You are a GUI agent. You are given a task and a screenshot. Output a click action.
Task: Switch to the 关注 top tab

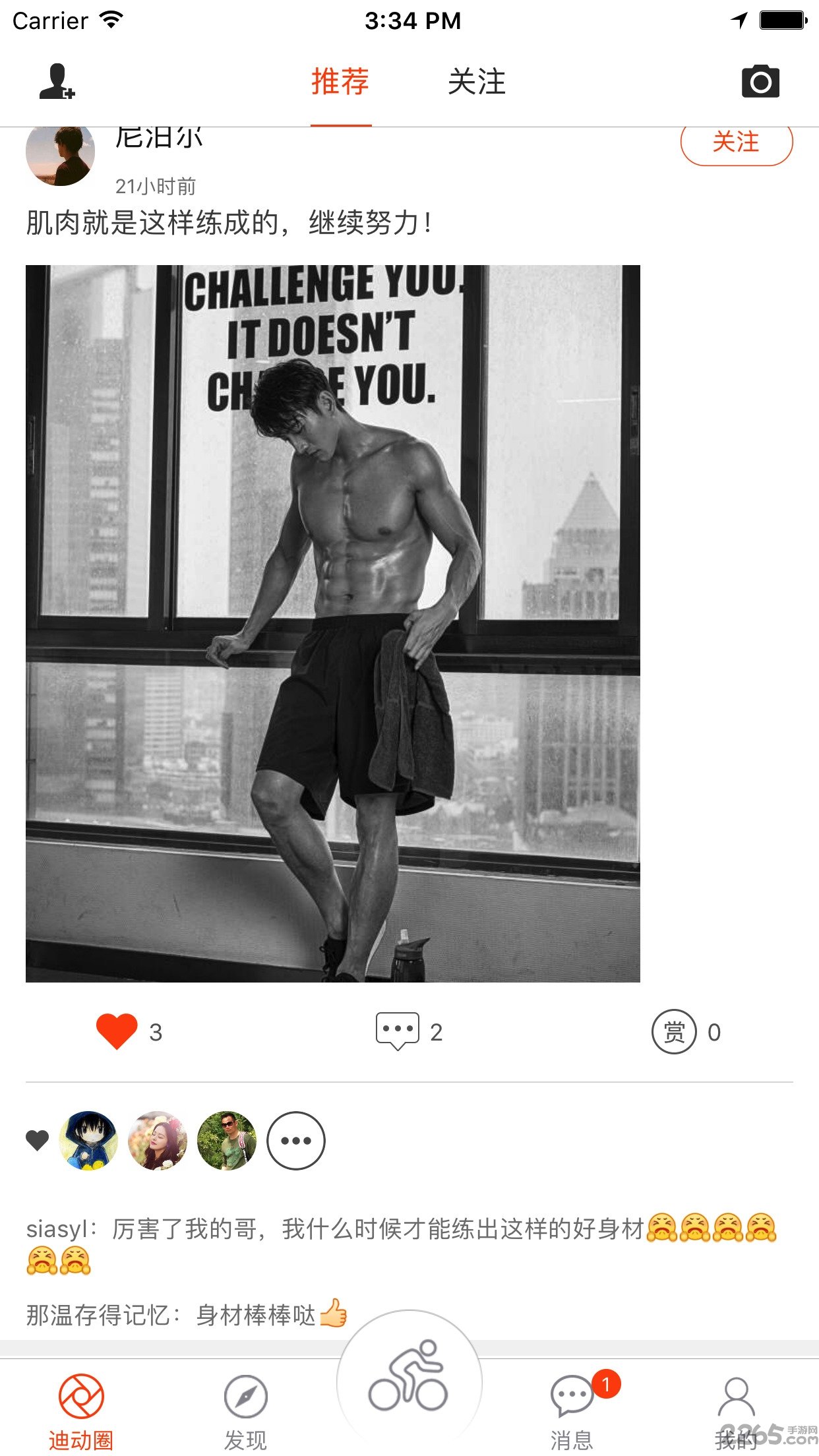pos(476,82)
